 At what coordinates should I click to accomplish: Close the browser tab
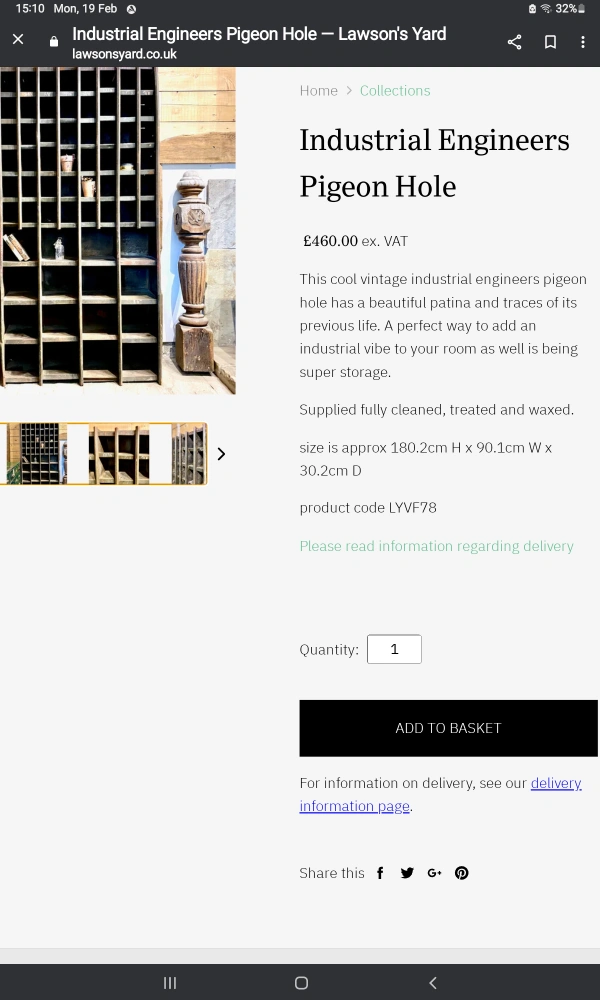pyautogui.click(x=18, y=41)
